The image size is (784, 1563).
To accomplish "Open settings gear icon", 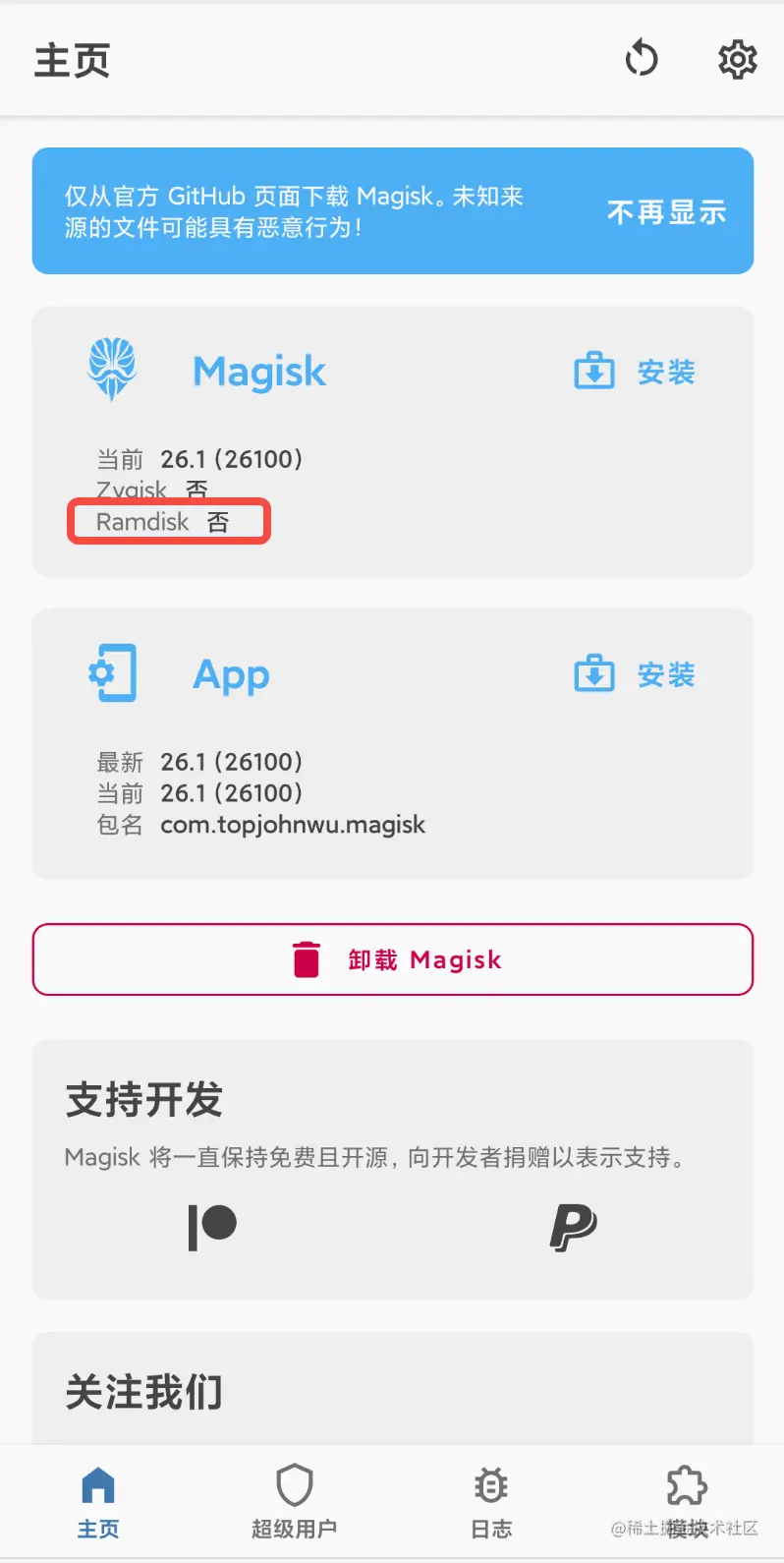I will pos(737,59).
